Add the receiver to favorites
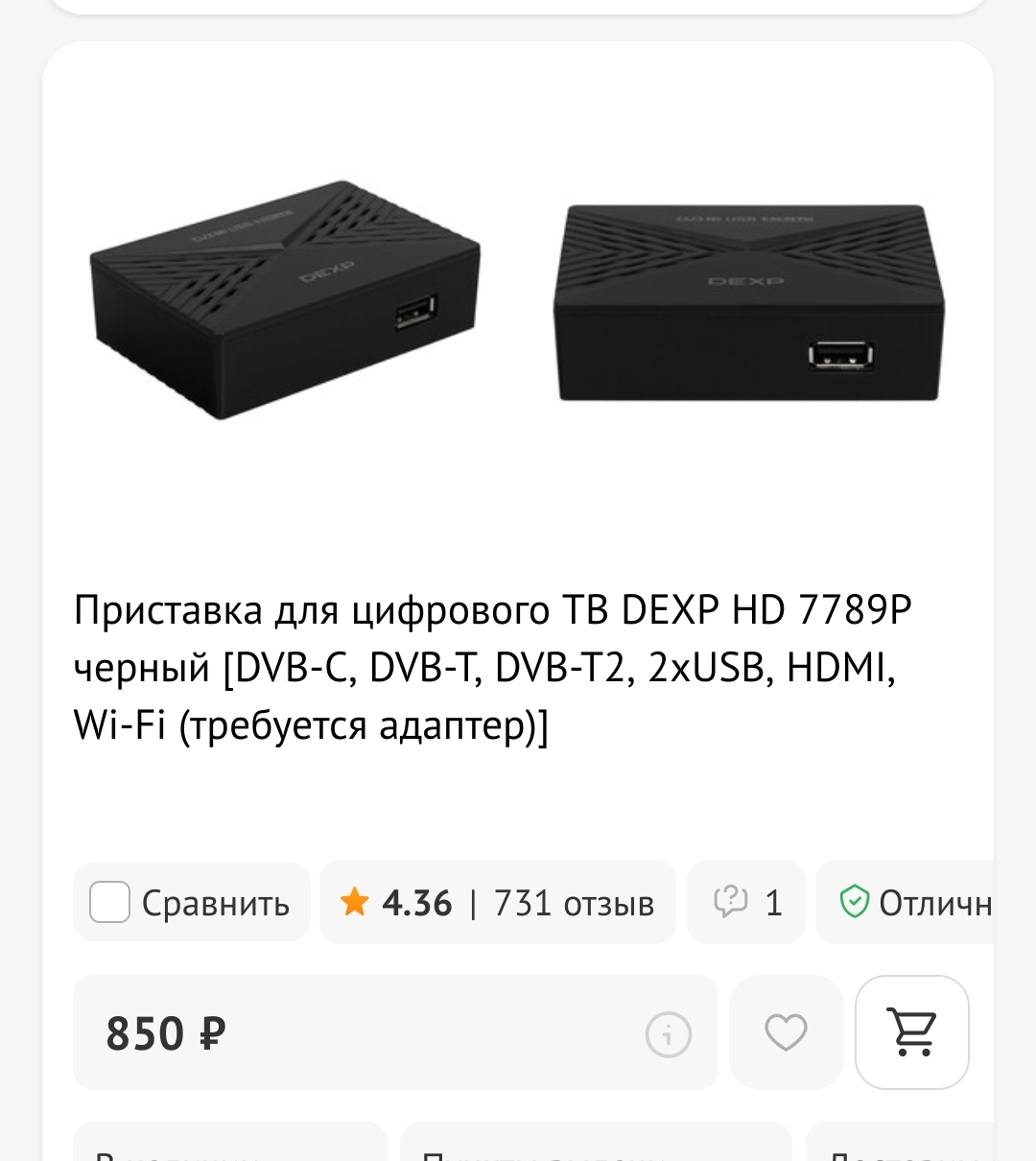 pyautogui.click(x=786, y=1033)
